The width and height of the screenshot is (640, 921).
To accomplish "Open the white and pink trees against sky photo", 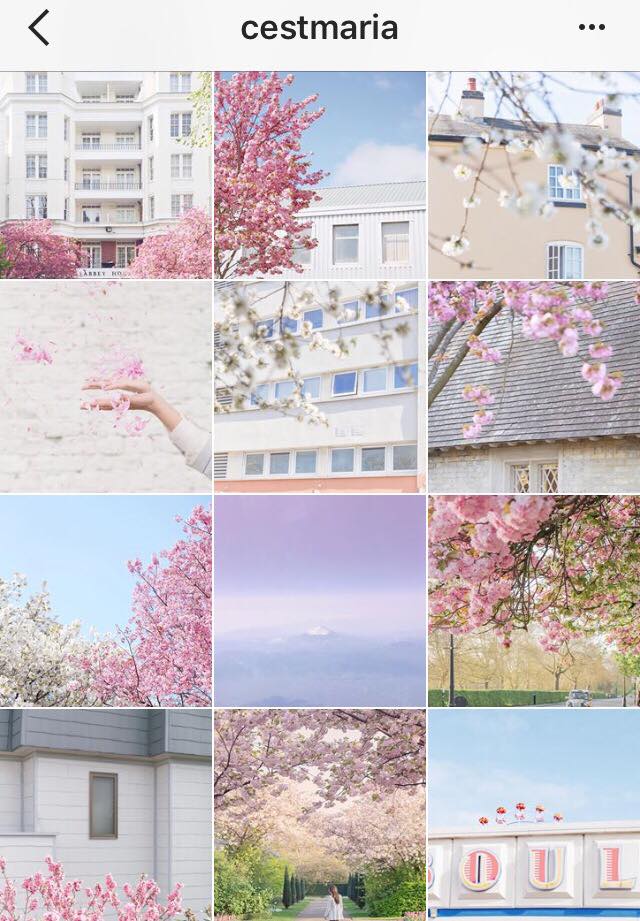I will pyautogui.click(x=106, y=601).
